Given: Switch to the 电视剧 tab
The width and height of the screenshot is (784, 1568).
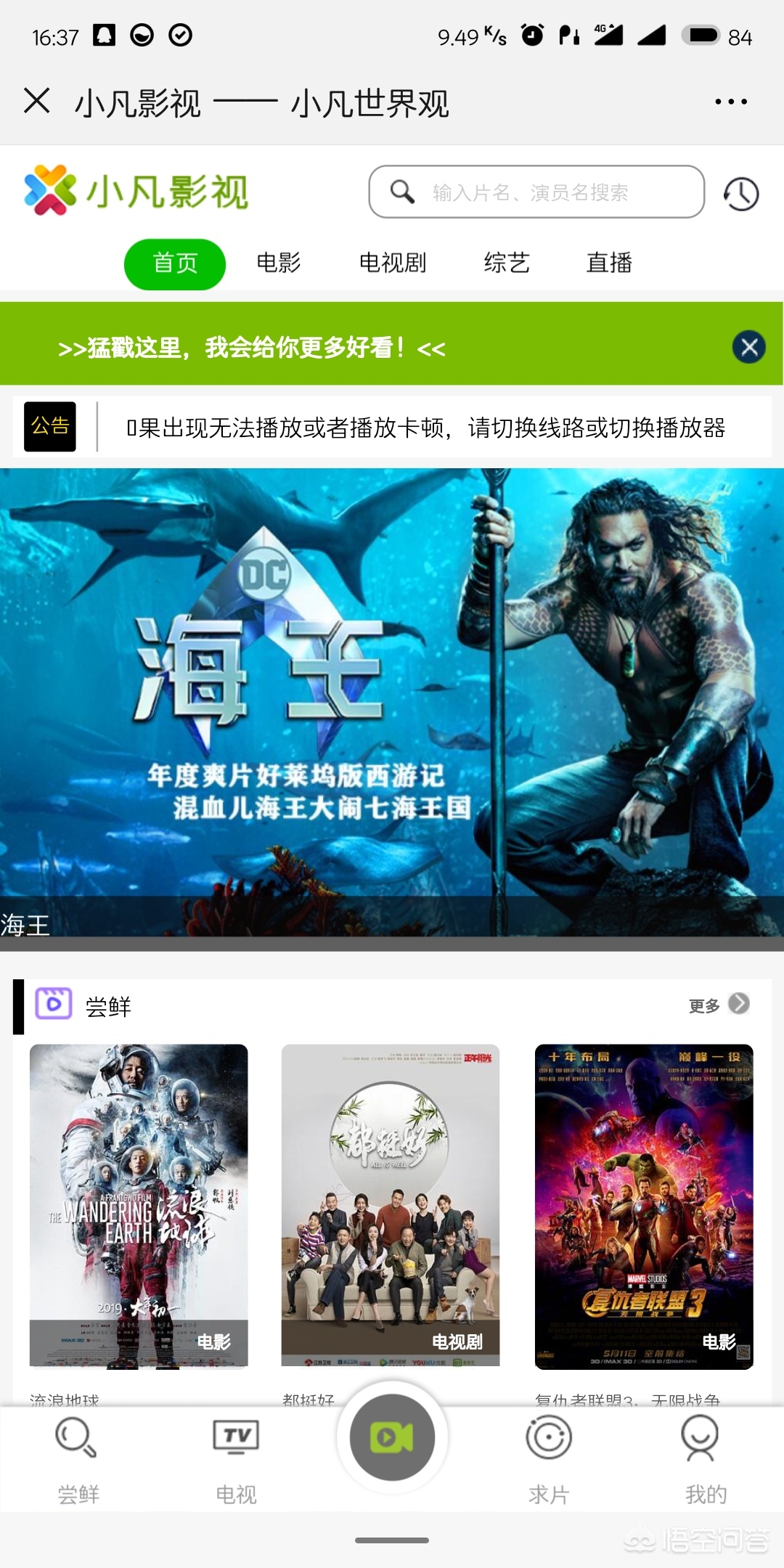Looking at the screenshot, I should point(393,263).
